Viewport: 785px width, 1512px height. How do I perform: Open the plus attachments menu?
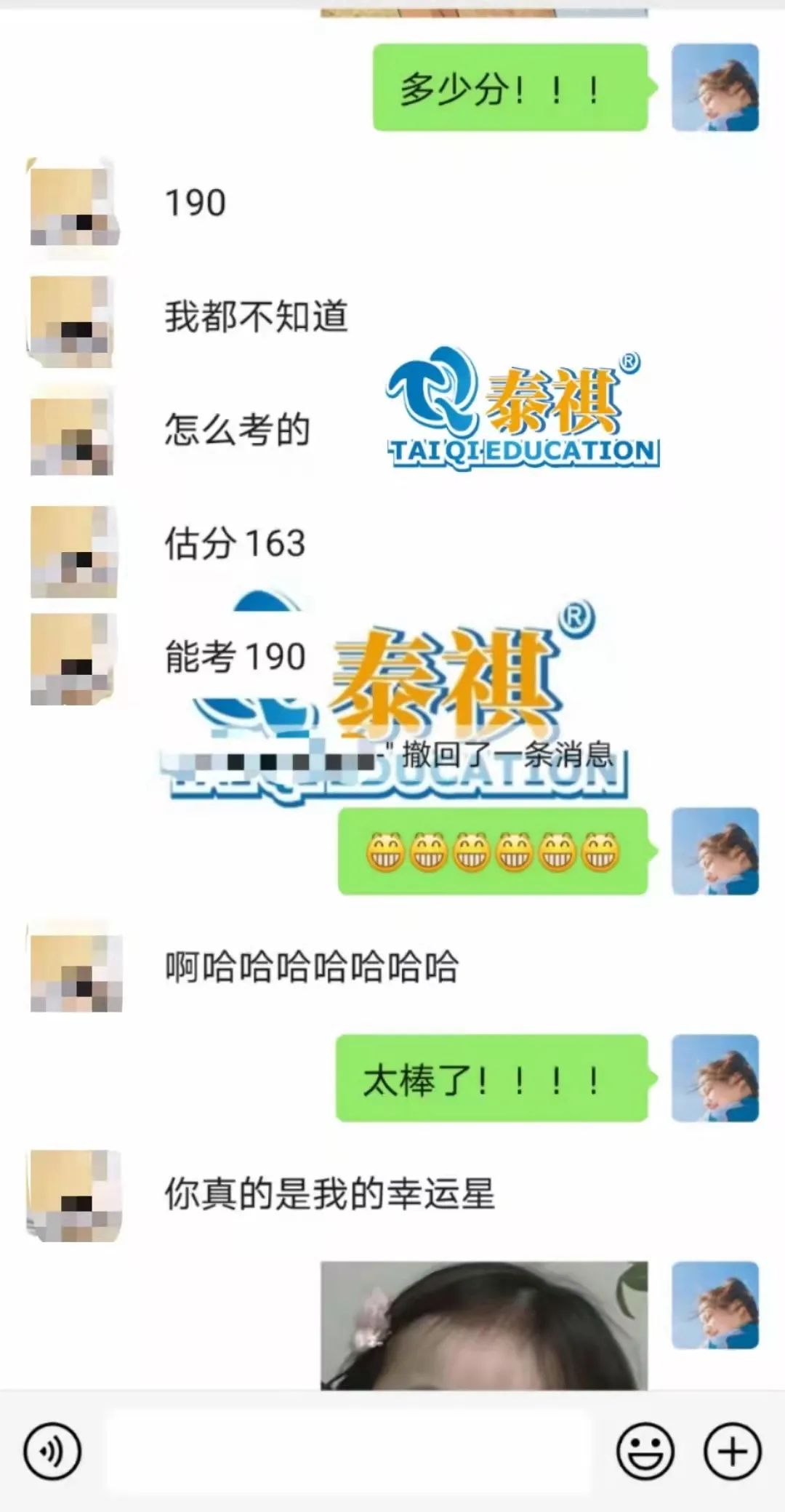click(x=732, y=1452)
